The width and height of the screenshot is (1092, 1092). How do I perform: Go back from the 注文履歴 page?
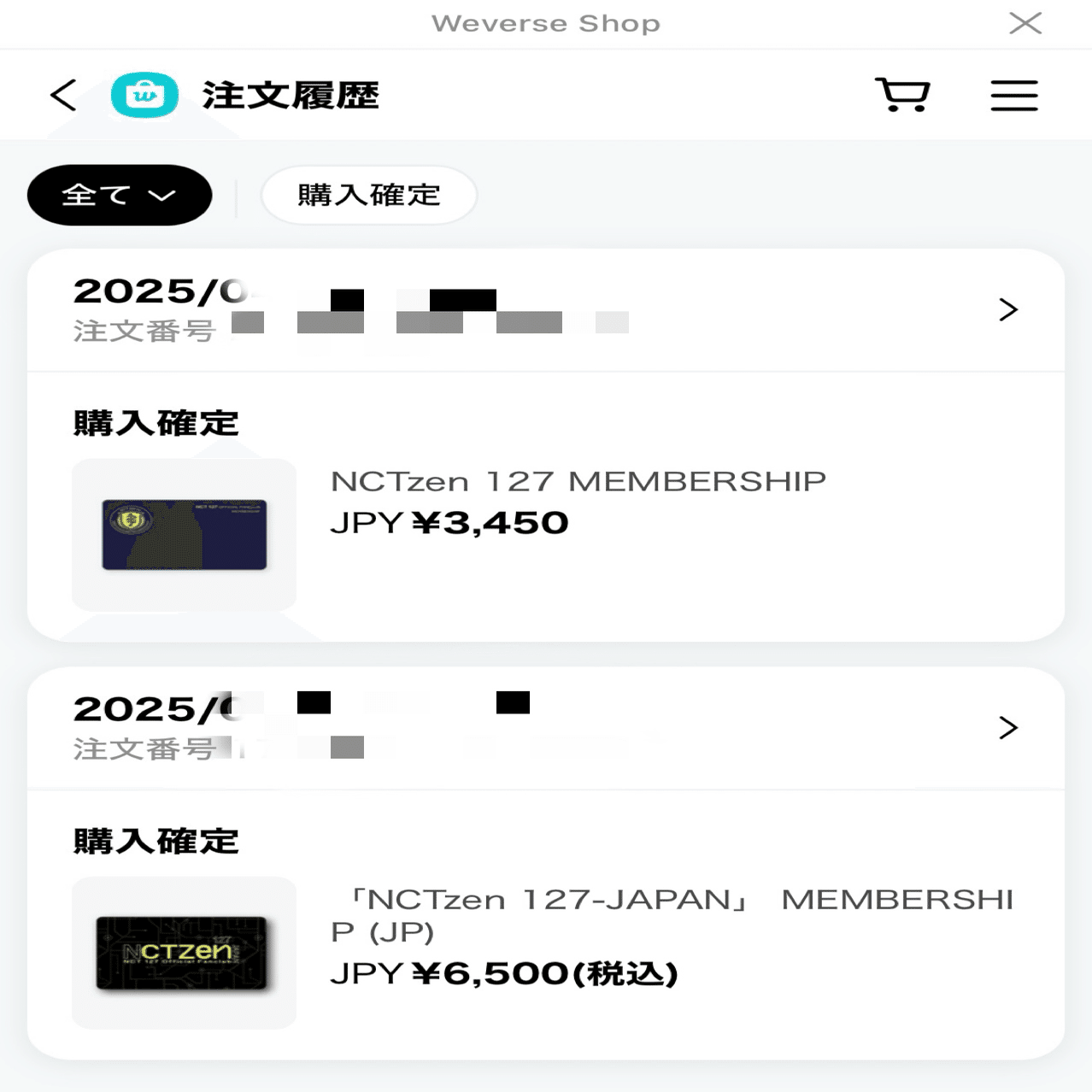(x=63, y=95)
